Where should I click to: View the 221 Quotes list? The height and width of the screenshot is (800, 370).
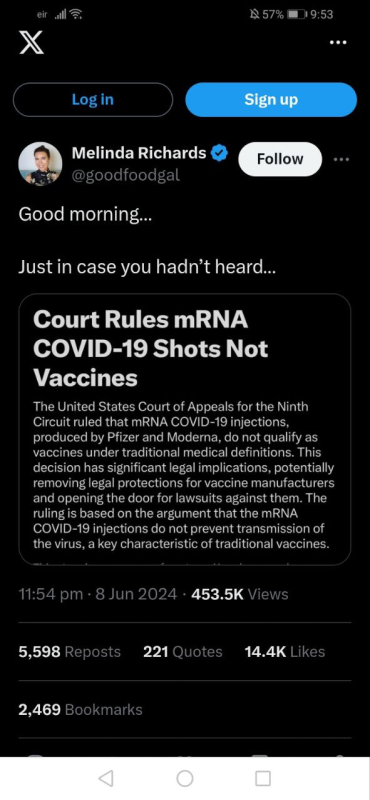pos(183,652)
